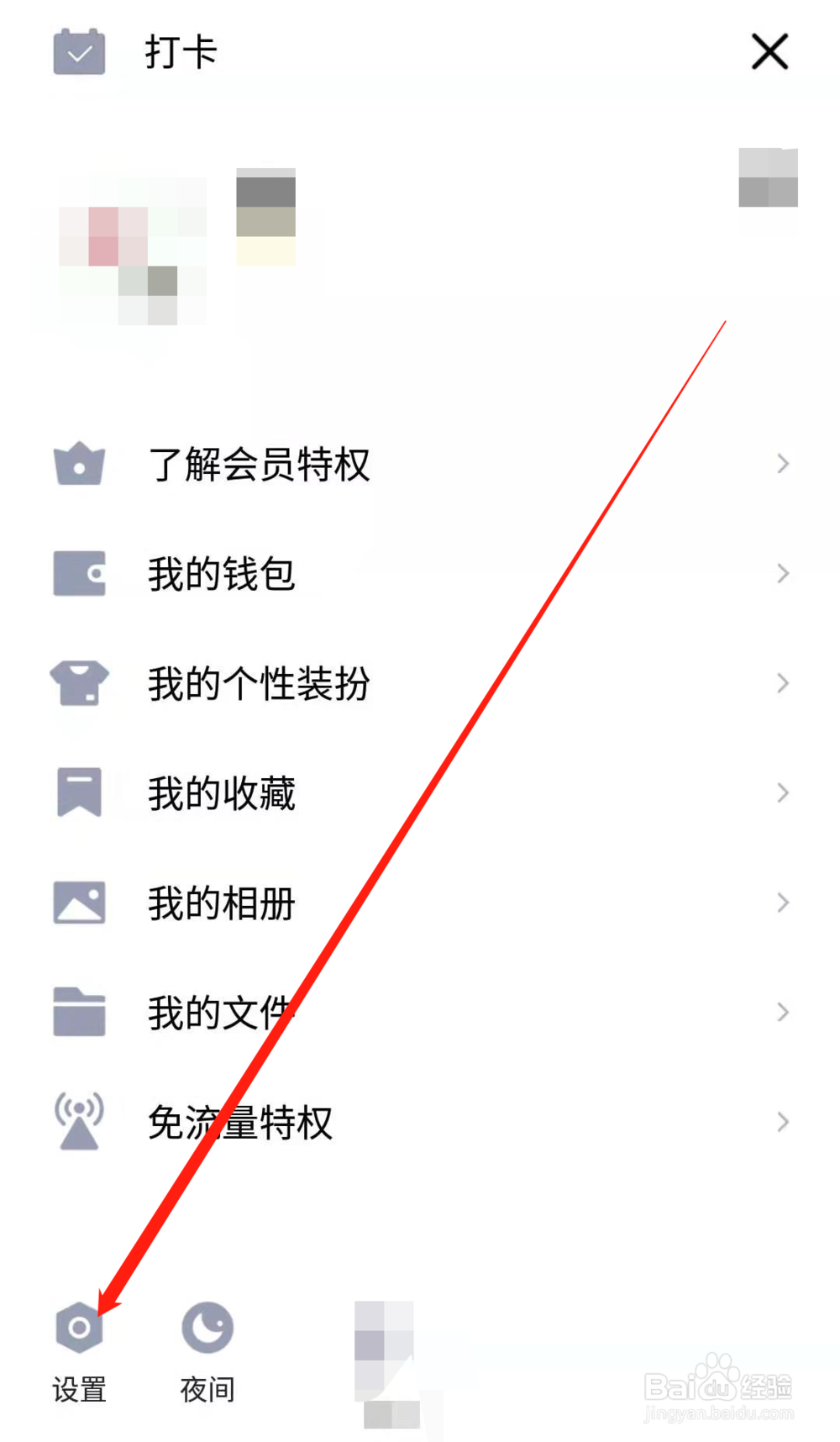Expand the chevron next to 我的钱包
This screenshot has width=840, height=1442.
(781, 574)
